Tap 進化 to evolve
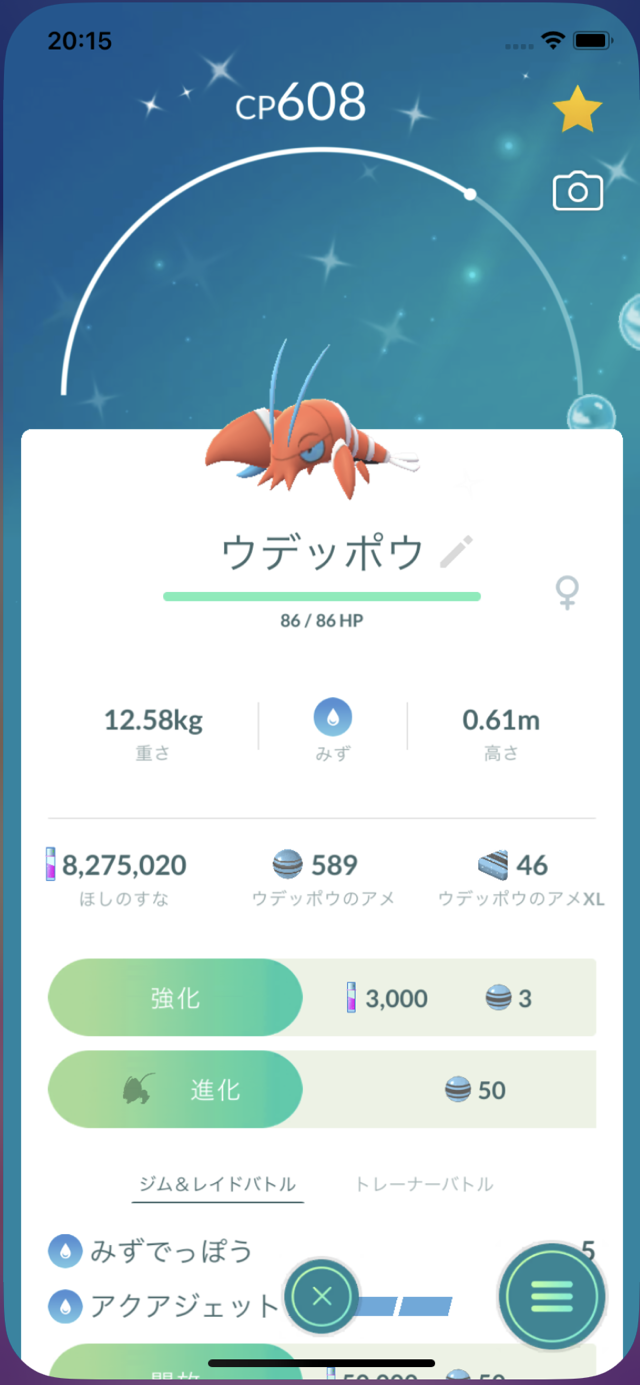The height and width of the screenshot is (1385, 640). coord(175,1089)
